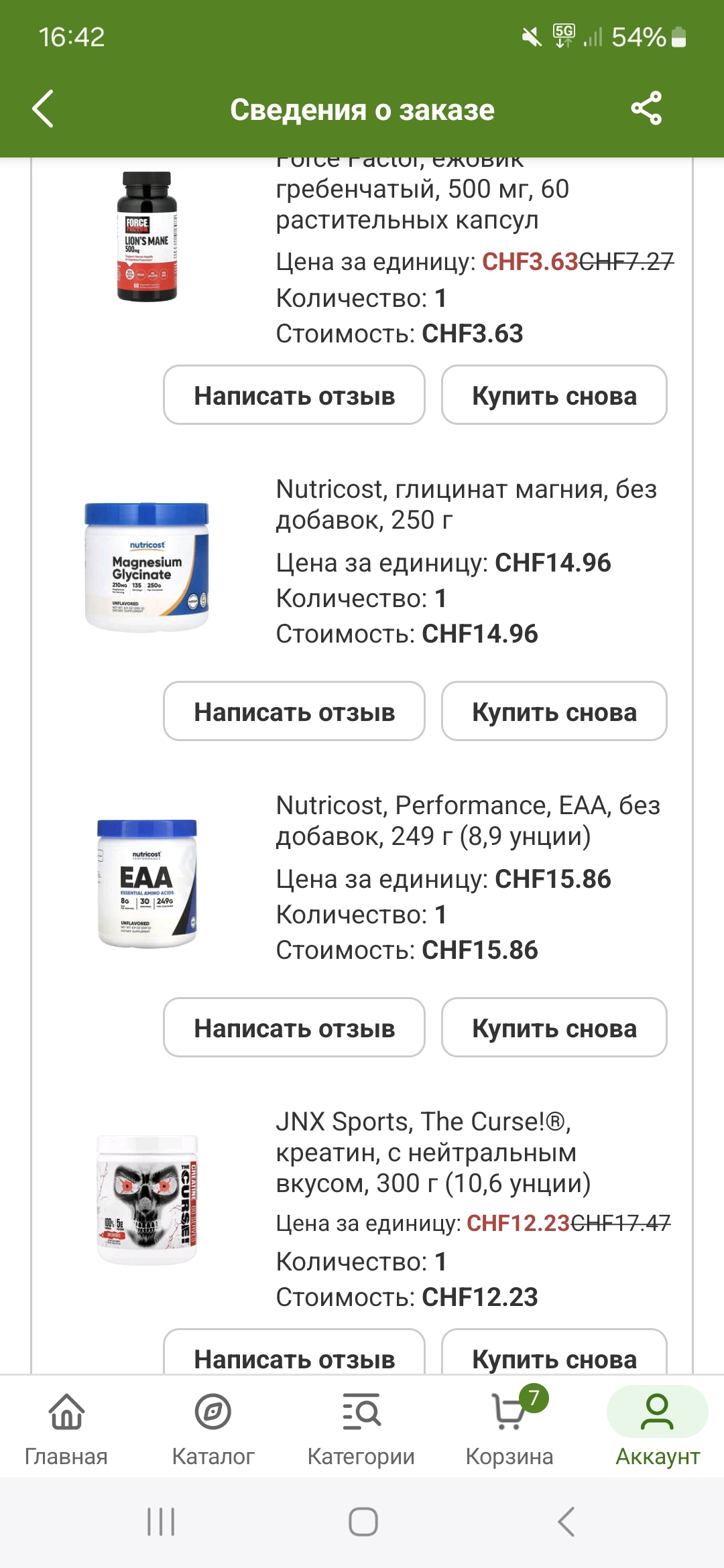Switch to the Главная tab

(66, 1429)
